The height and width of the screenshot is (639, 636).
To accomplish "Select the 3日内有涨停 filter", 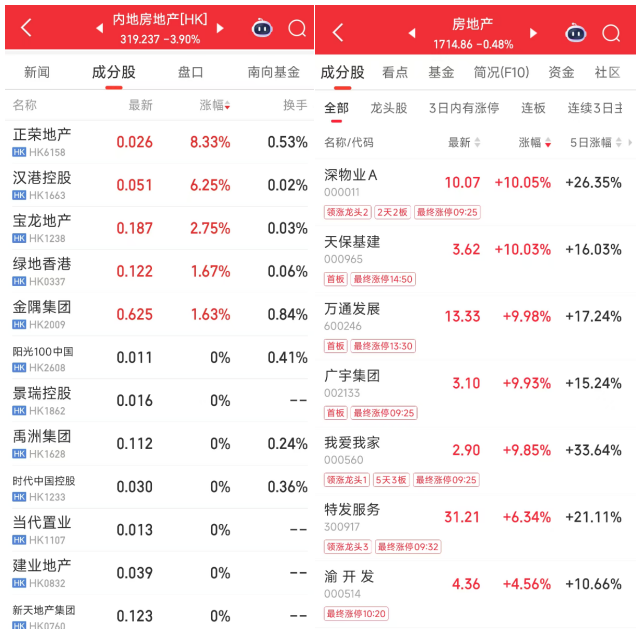I will pos(464,108).
